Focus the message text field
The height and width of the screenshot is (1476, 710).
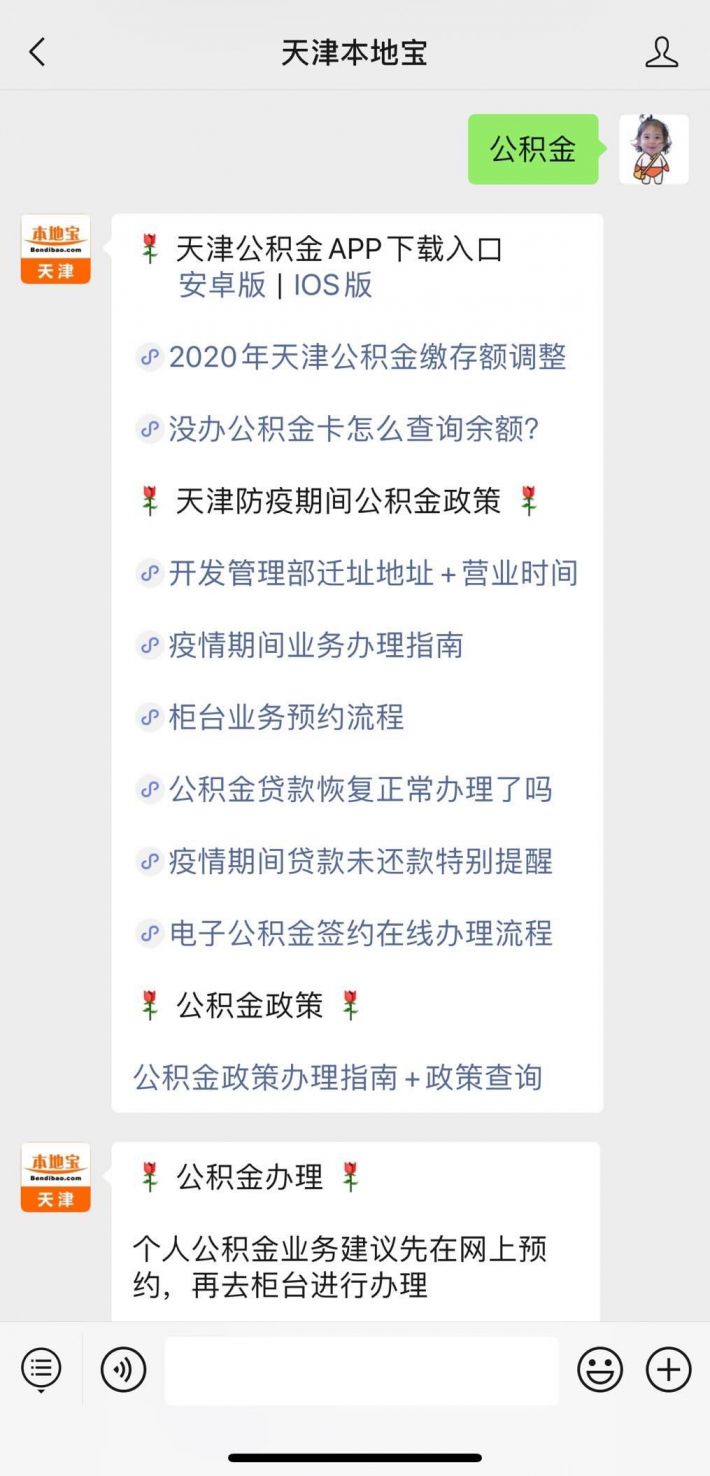[362, 1370]
